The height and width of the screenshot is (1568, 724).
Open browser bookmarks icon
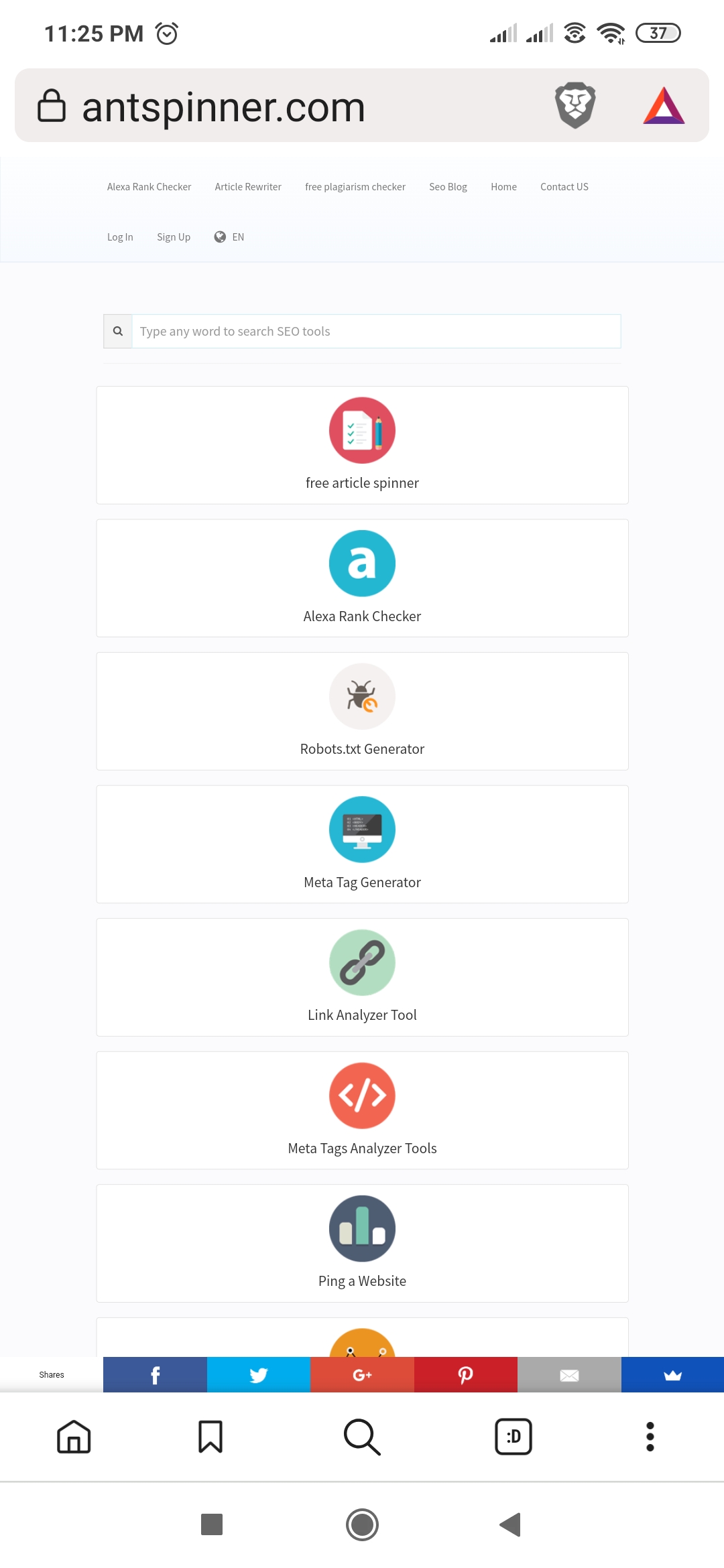210,1437
